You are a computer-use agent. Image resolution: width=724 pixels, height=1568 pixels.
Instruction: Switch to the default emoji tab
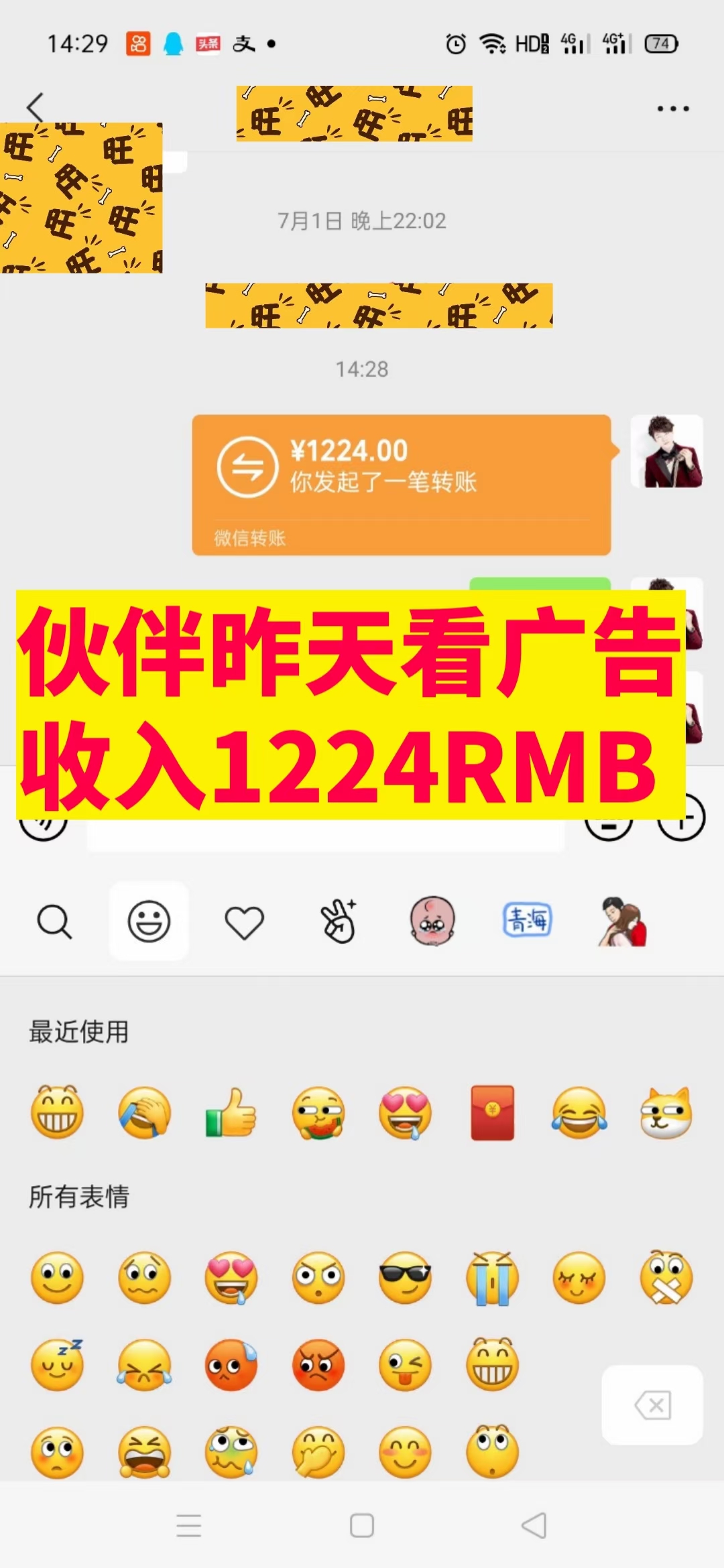[x=149, y=922]
